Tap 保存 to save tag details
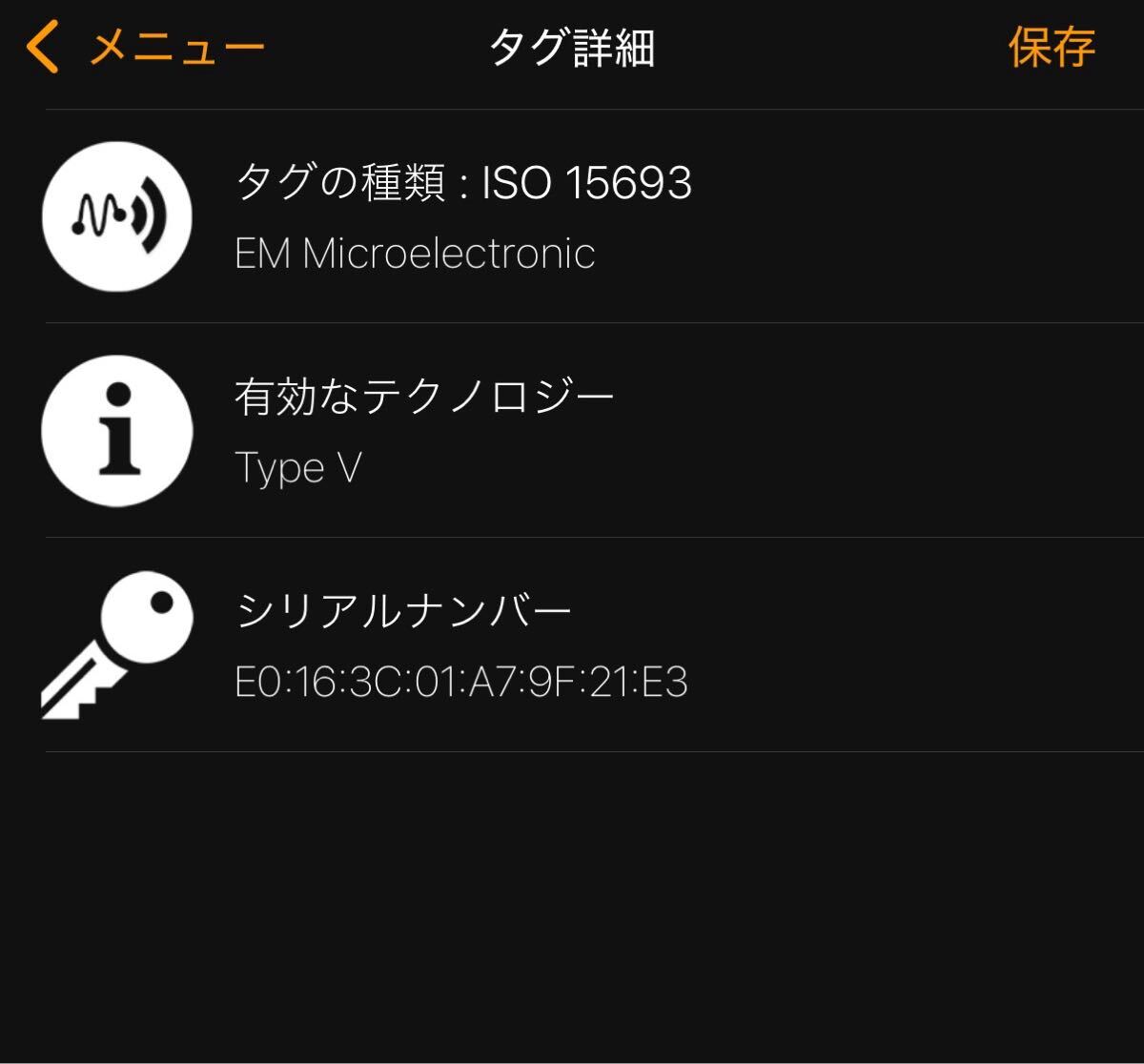 coord(1051,48)
